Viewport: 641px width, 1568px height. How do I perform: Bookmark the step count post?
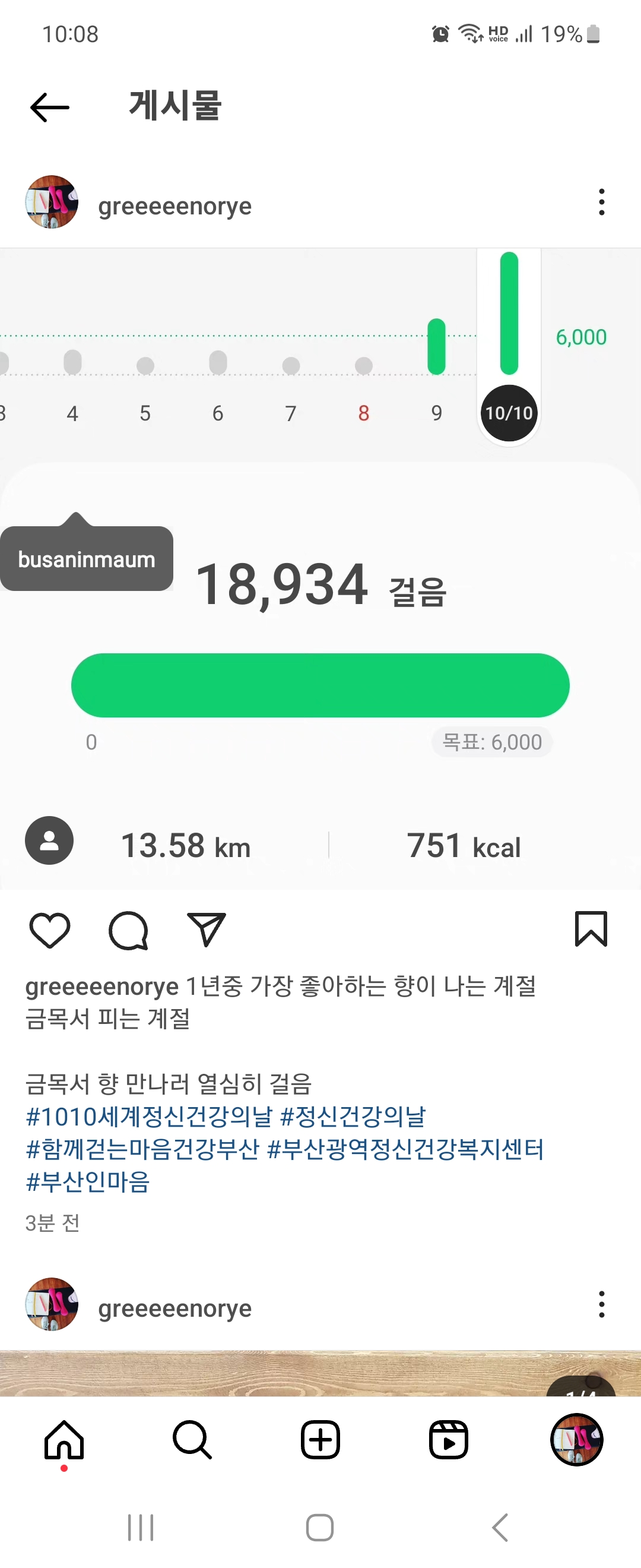point(591,929)
